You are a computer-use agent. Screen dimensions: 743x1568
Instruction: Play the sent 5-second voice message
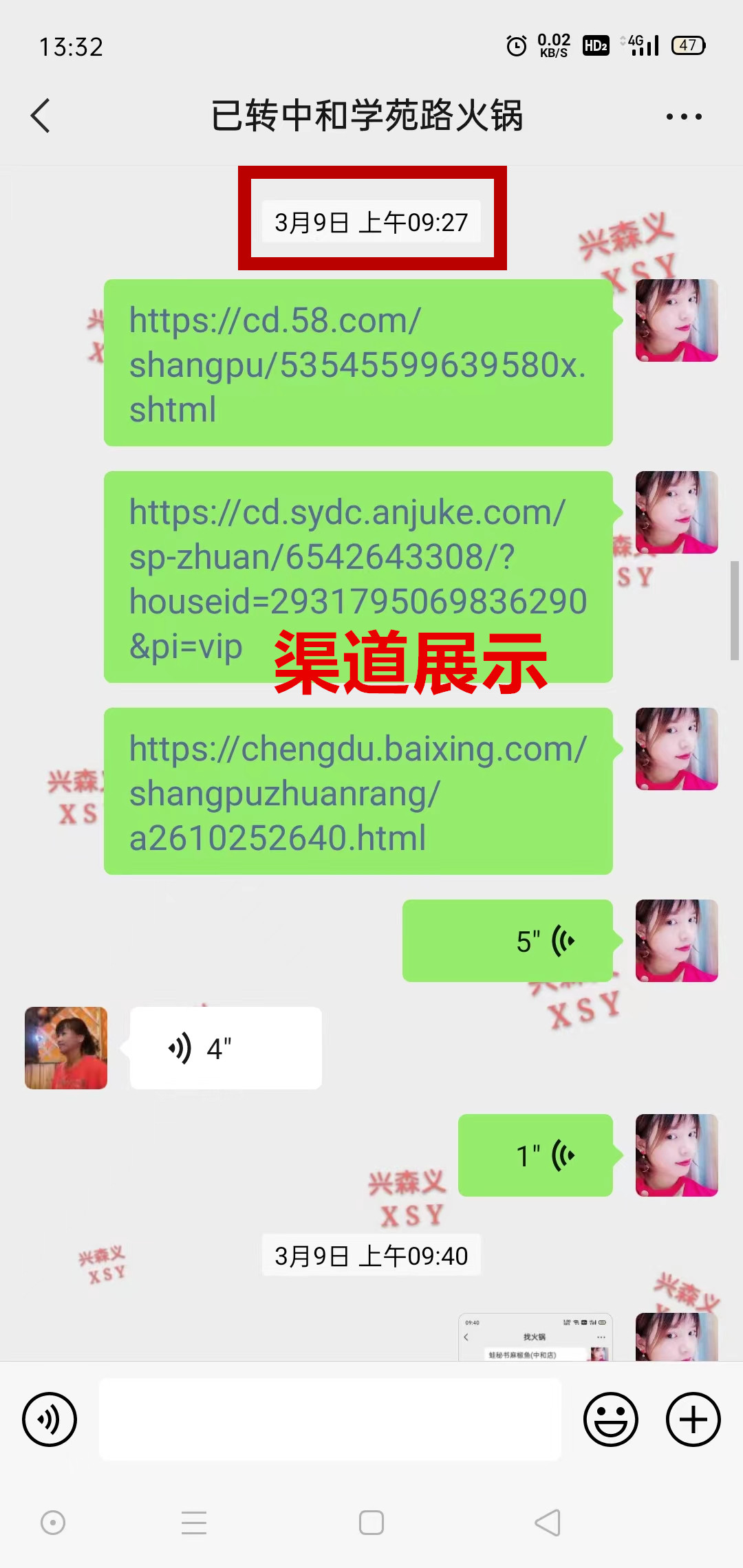click(507, 941)
